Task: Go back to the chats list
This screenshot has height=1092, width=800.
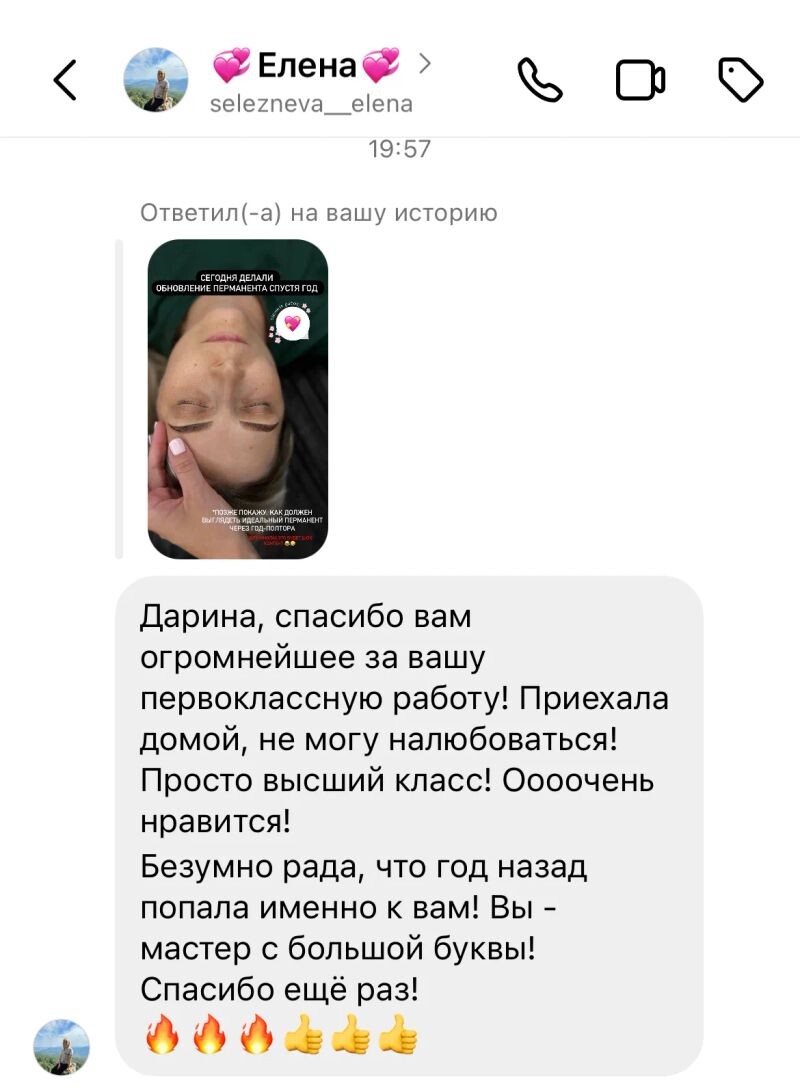Action: [65, 80]
